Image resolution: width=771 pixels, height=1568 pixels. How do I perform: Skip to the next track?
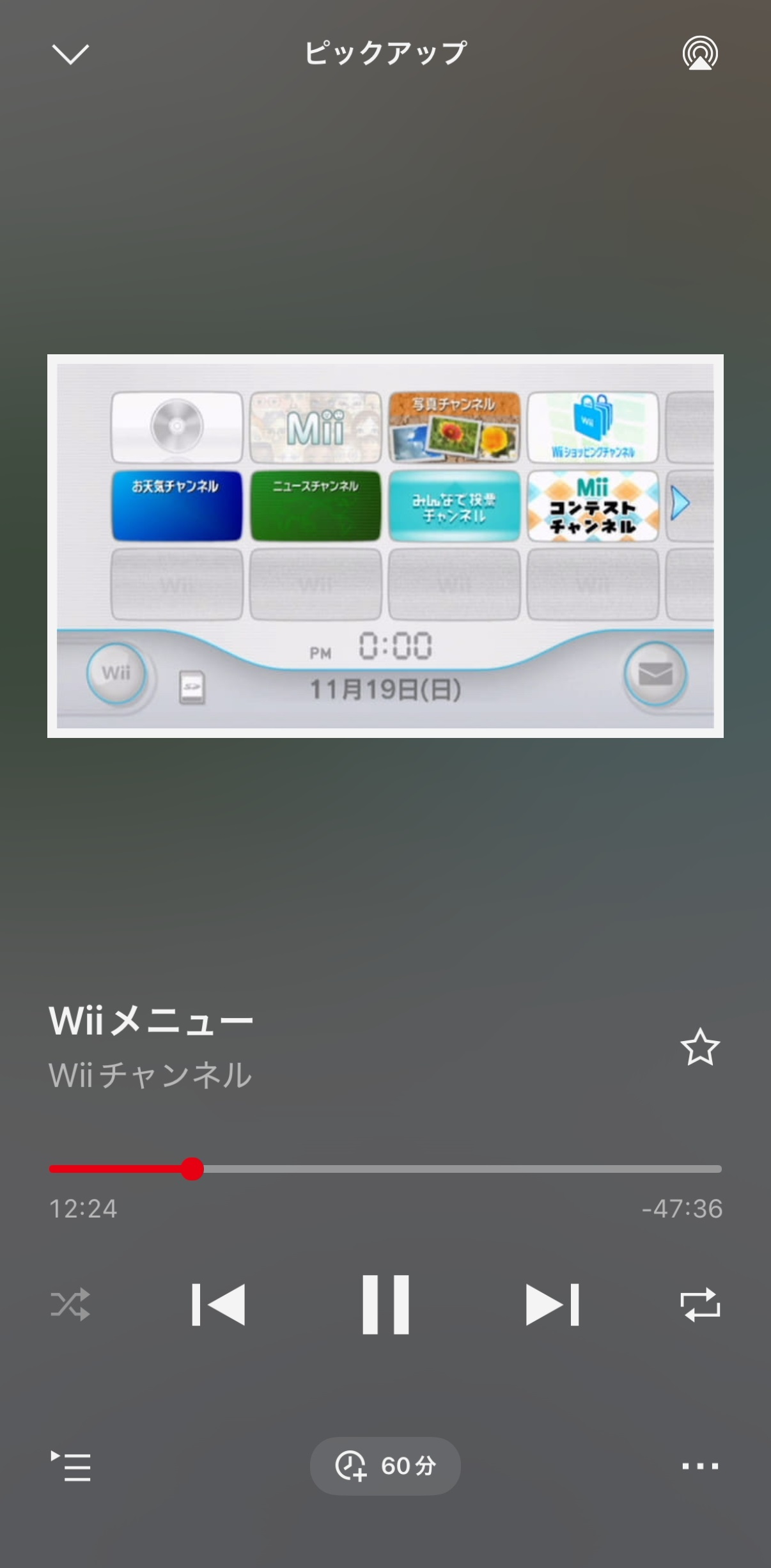pyautogui.click(x=552, y=1305)
